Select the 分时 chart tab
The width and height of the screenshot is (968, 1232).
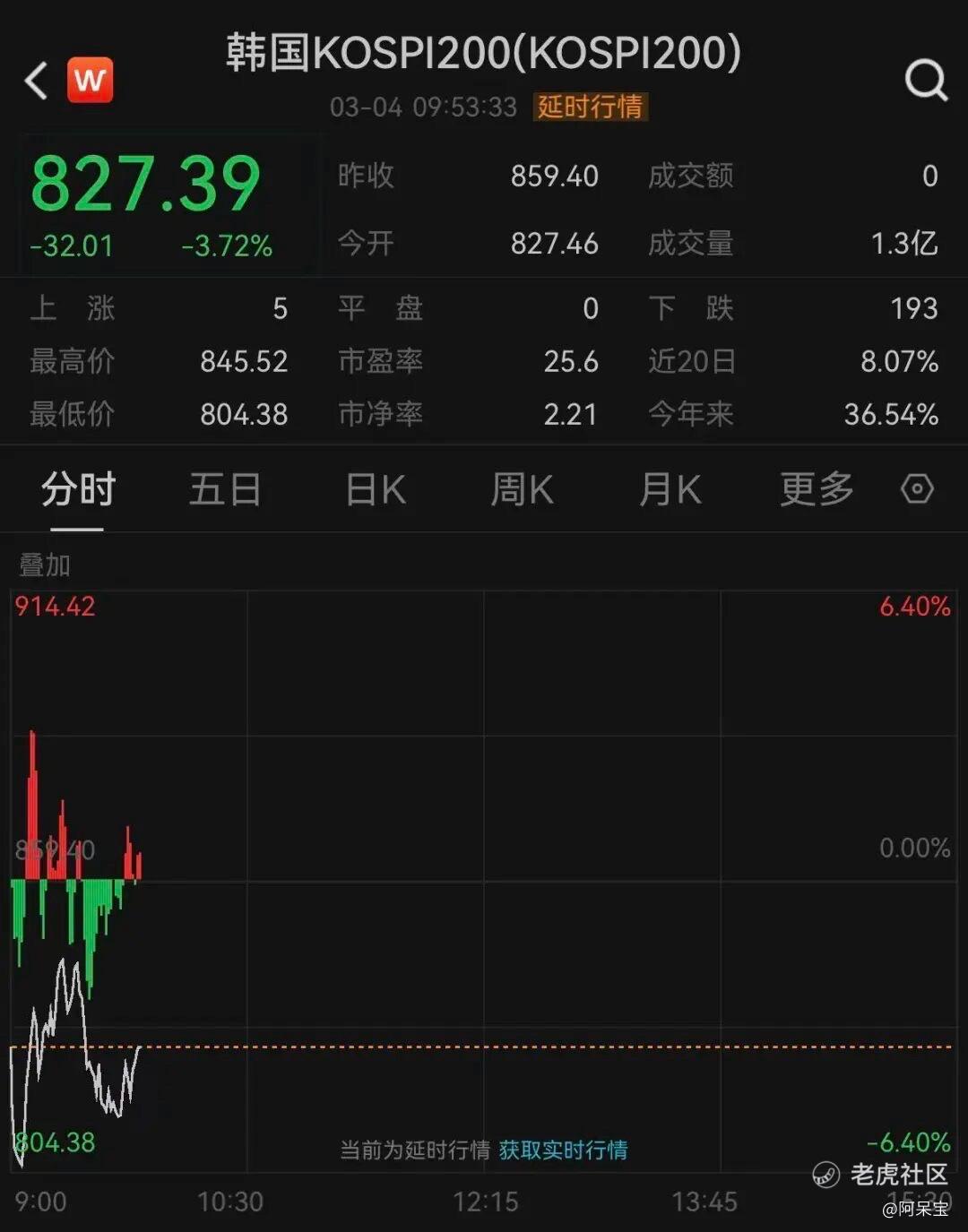pyautogui.click(x=78, y=490)
